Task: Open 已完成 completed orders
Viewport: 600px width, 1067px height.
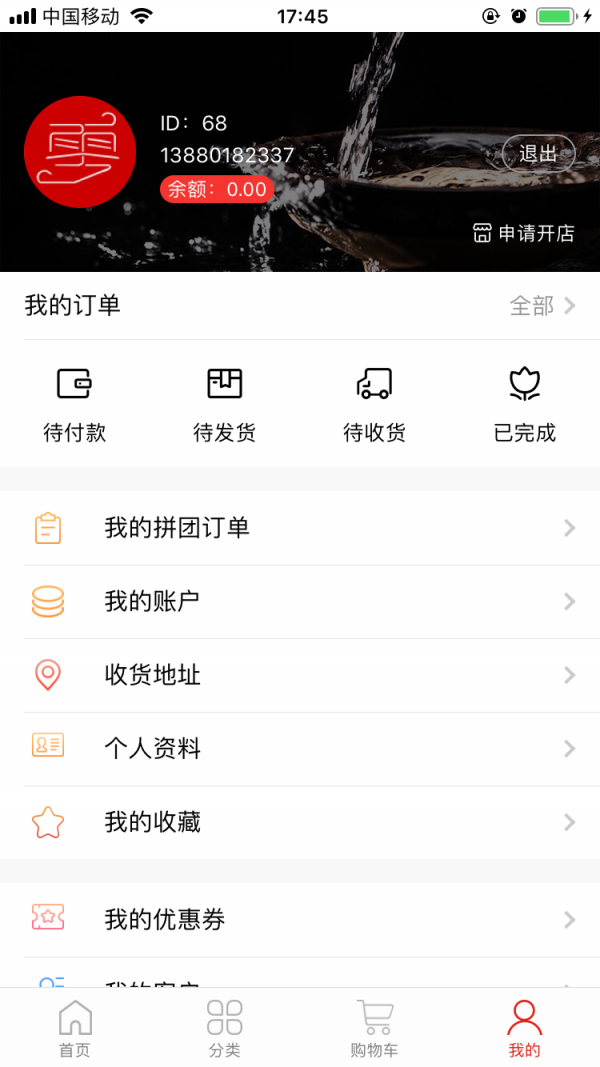Action: point(525,404)
